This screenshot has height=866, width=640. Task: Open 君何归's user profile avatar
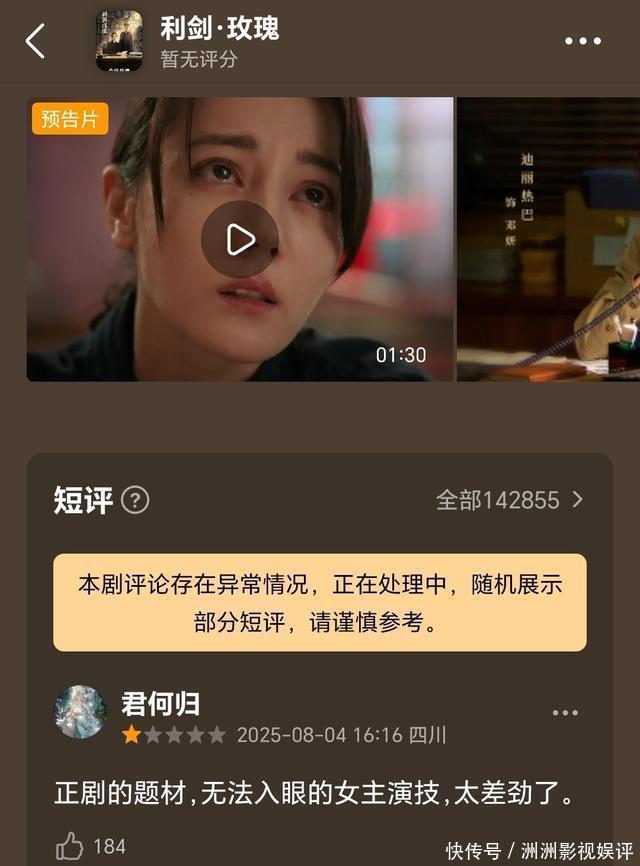click(80, 712)
